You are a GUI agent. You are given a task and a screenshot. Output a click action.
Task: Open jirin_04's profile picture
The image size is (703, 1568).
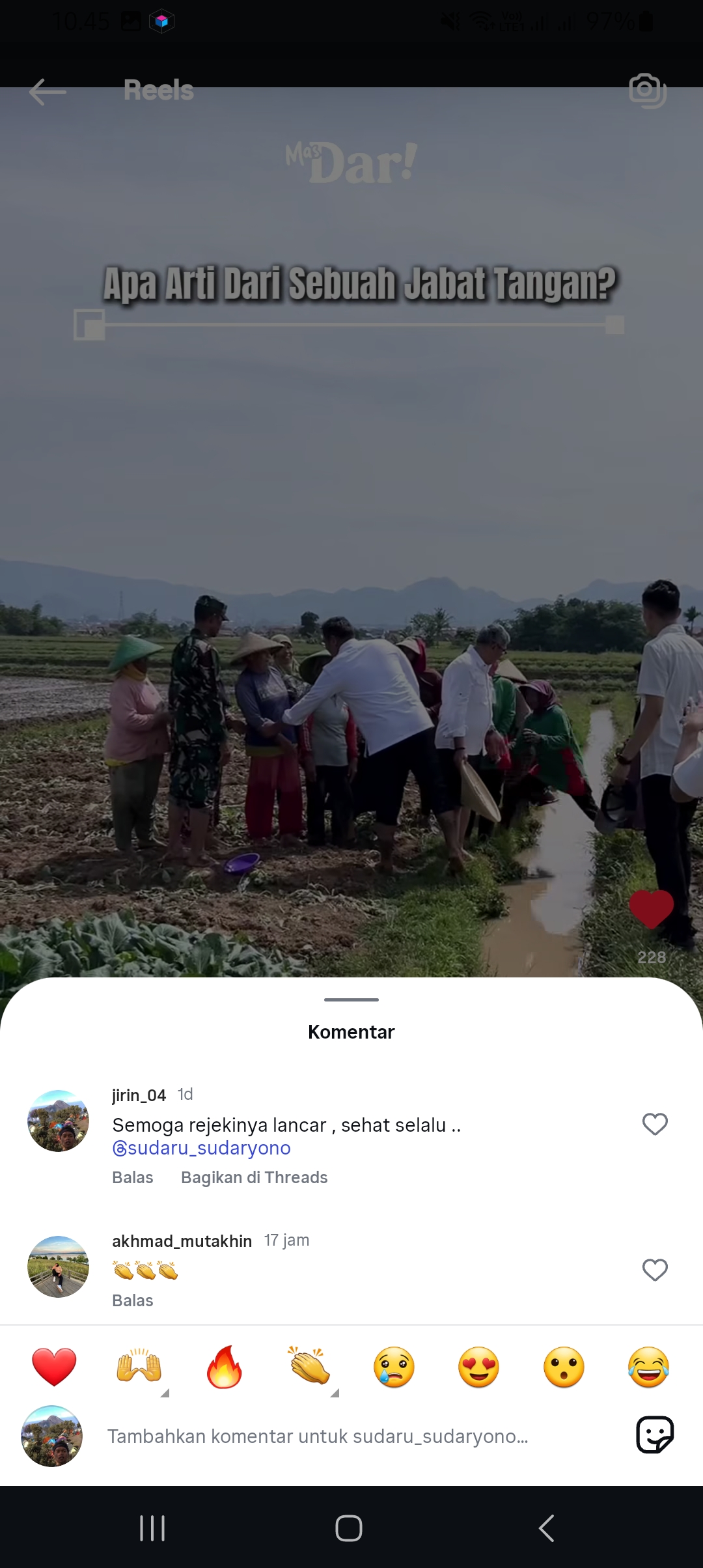pos(58,1121)
